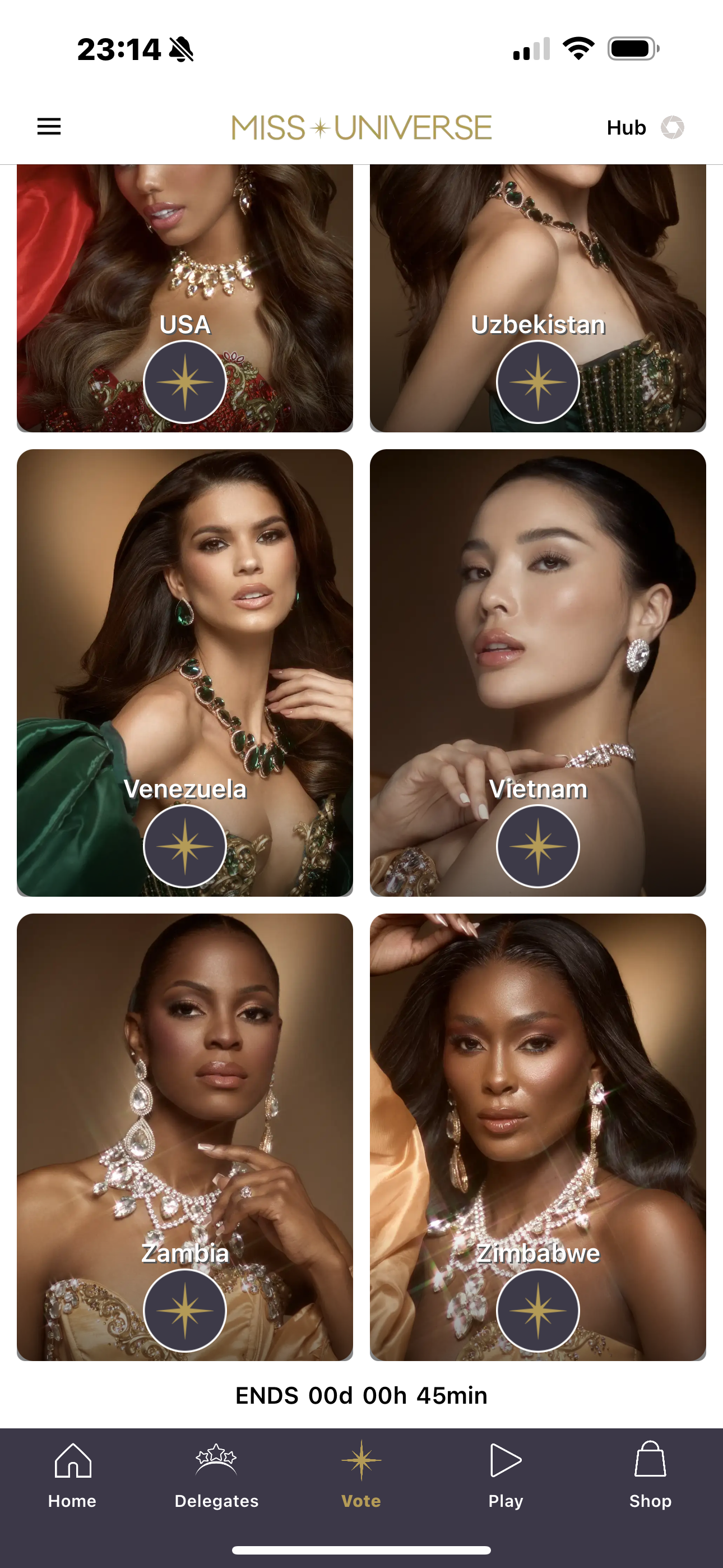Screen dimensions: 723x1568
Task: Cast a vote for Vietnam
Action: pyautogui.click(x=538, y=846)
